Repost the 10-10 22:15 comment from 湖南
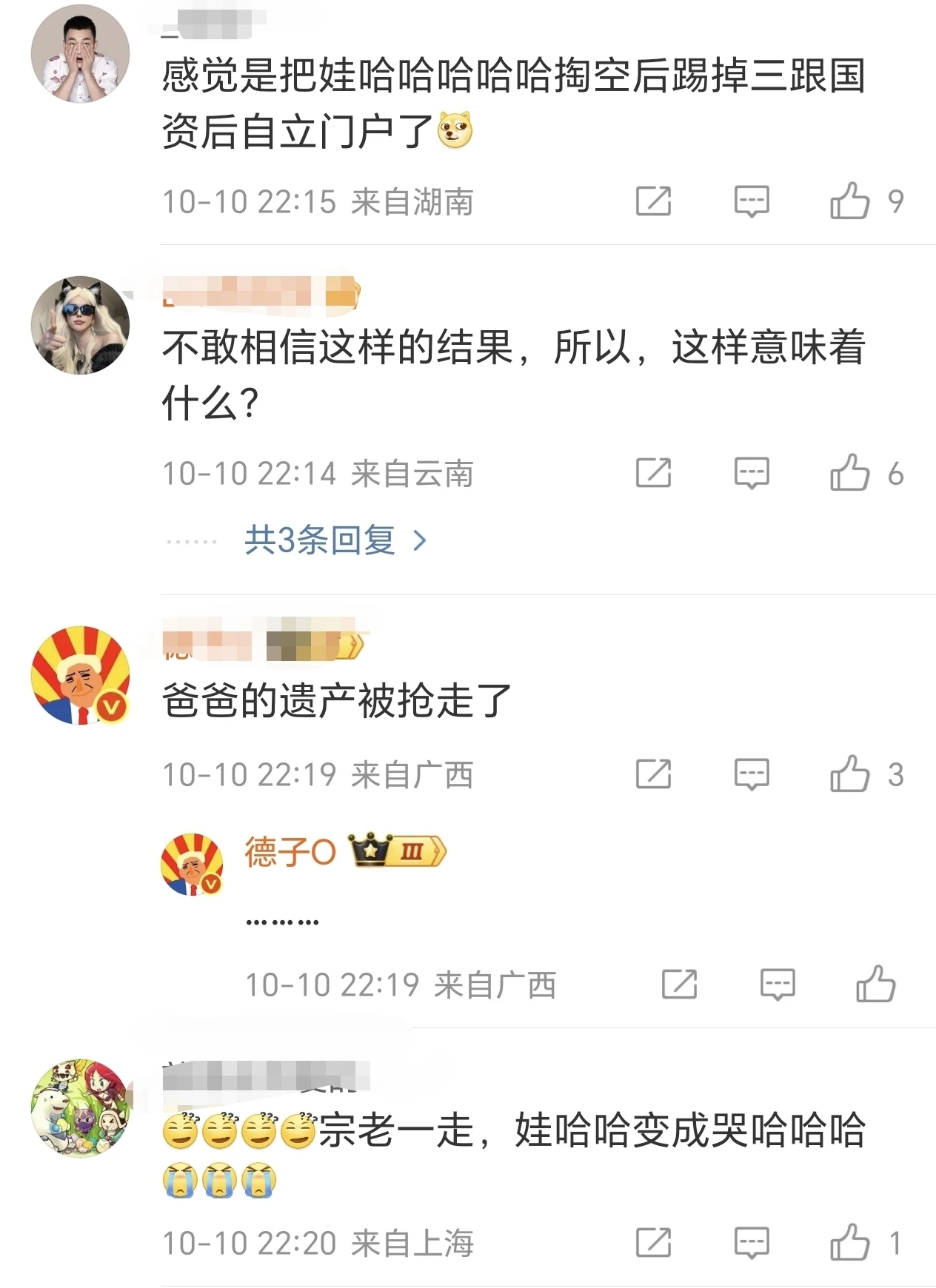 click(x=653, y=201)
